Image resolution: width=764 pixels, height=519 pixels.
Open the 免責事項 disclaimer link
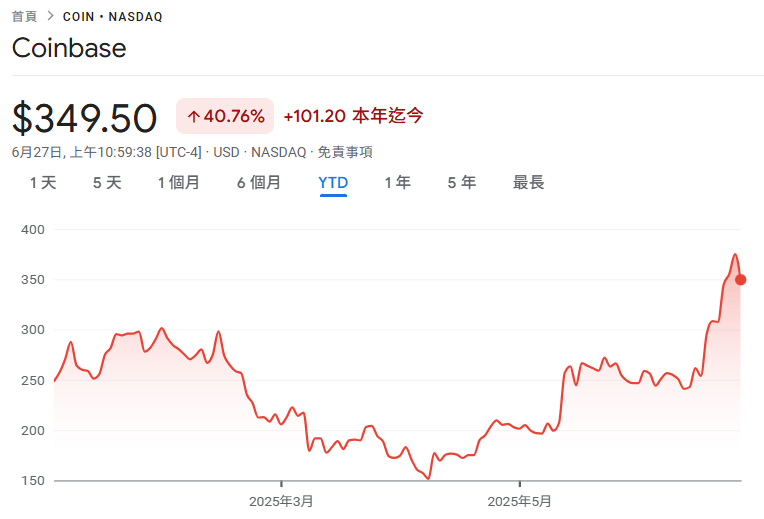pyautogui.click(x=345, y=152)
